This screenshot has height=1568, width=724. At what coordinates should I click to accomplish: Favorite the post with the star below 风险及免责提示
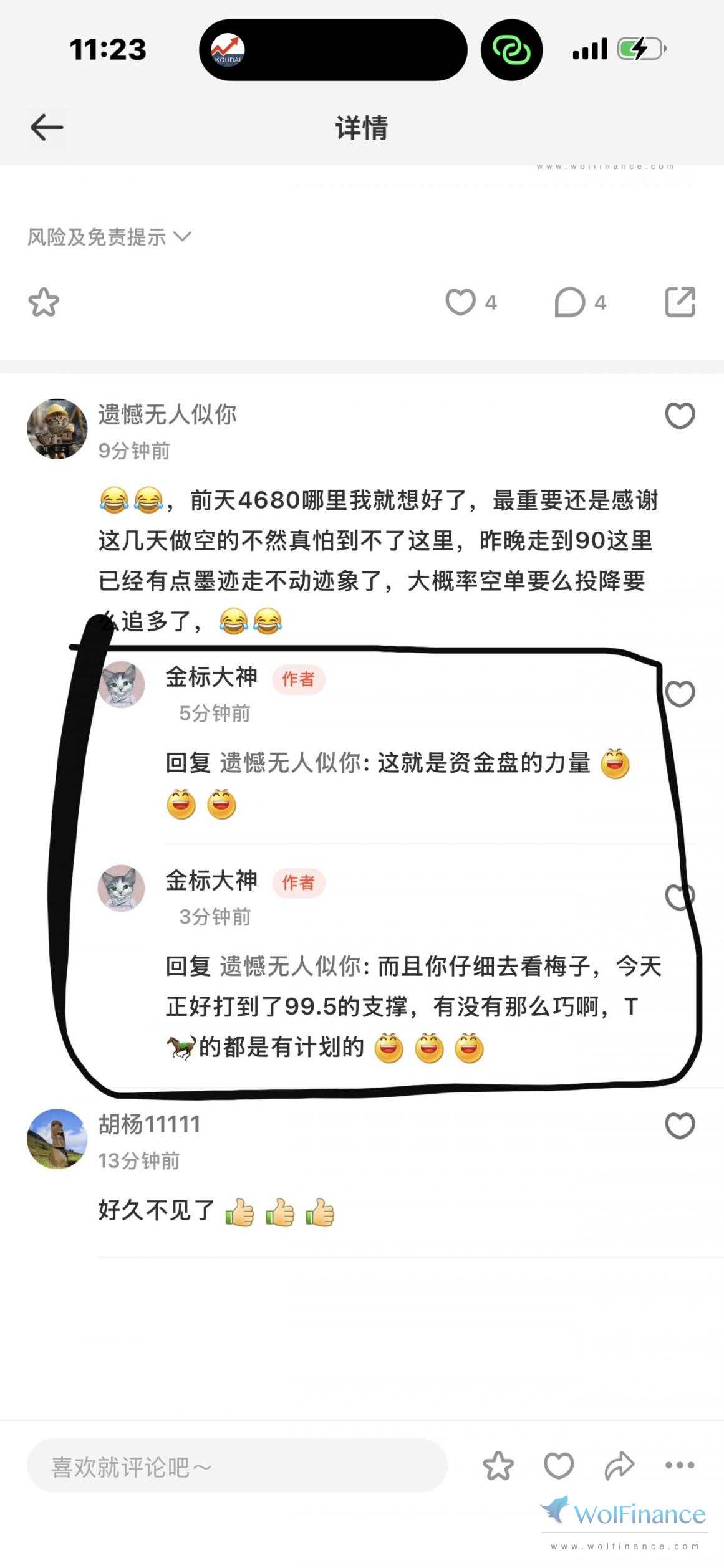44,302
